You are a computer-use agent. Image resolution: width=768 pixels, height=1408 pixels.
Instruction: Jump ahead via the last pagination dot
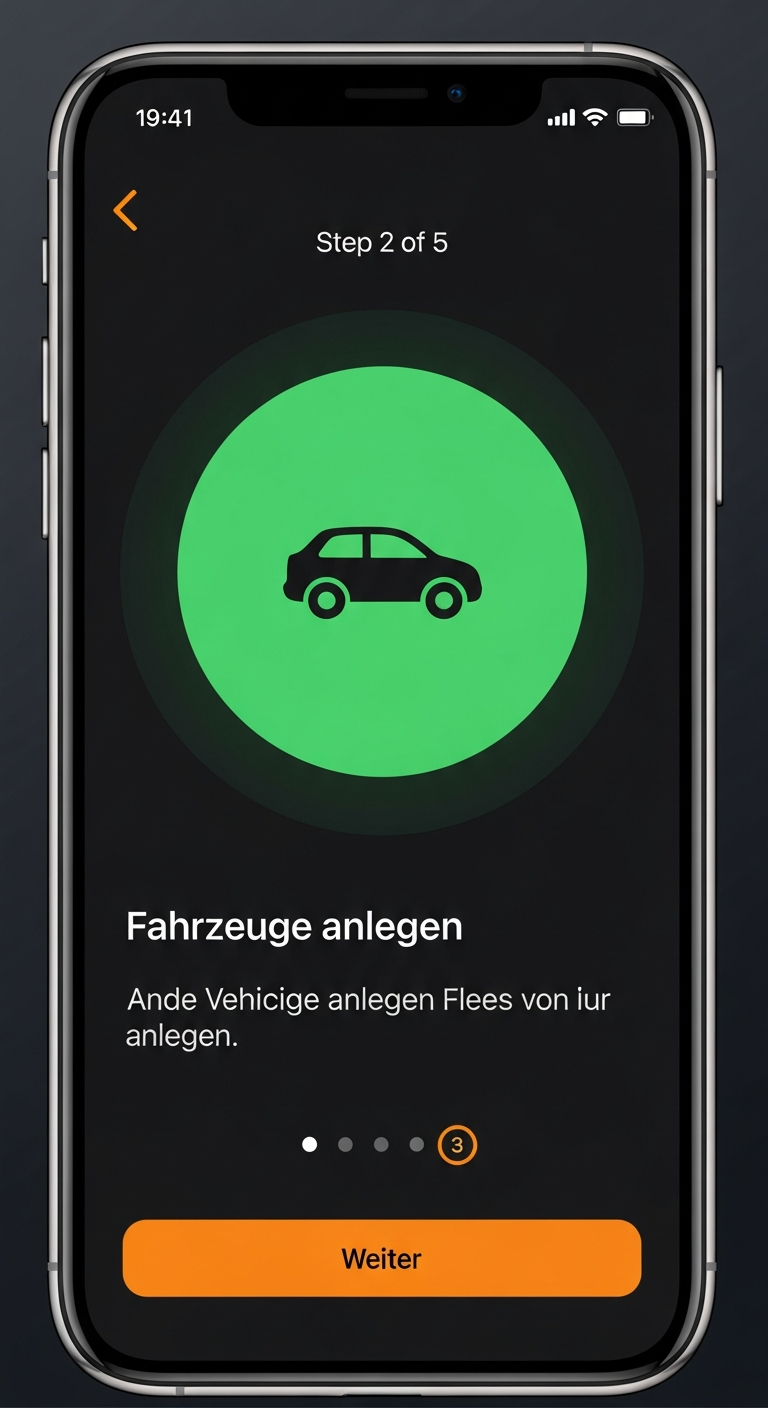tap(458, 1145)
